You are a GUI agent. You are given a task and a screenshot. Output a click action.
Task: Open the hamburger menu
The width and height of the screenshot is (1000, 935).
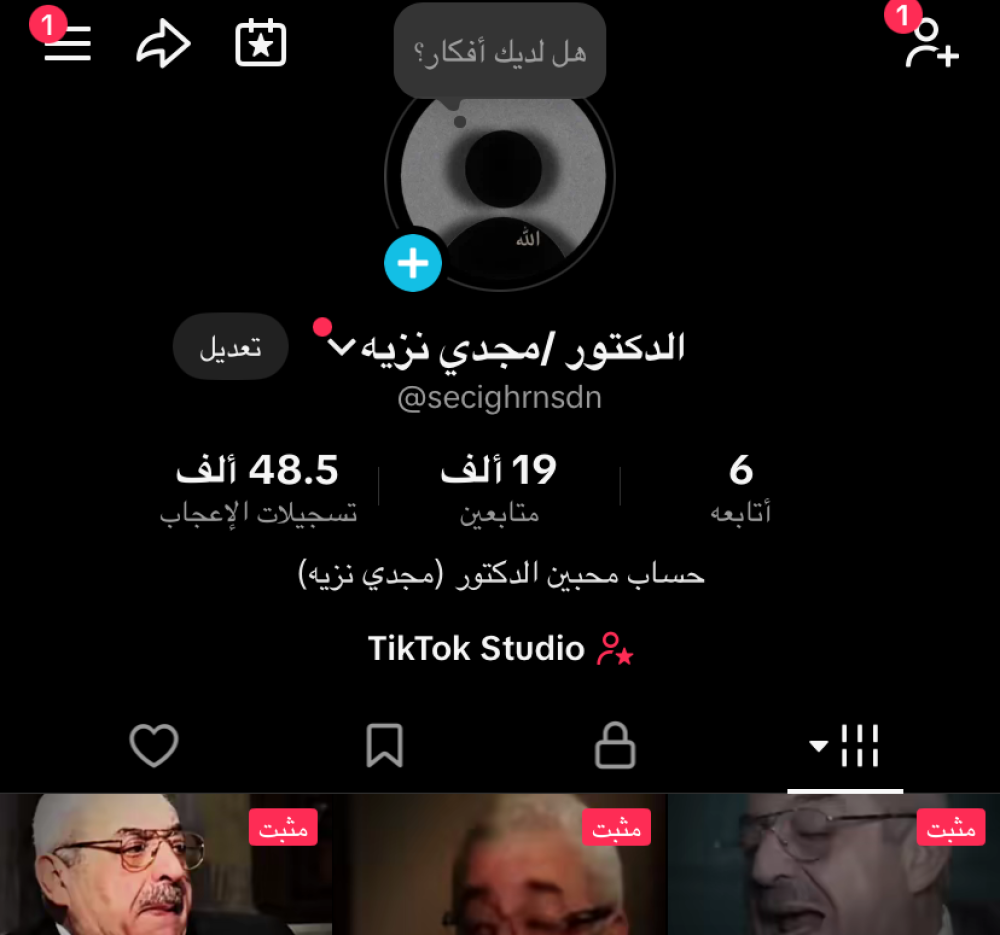68,44
